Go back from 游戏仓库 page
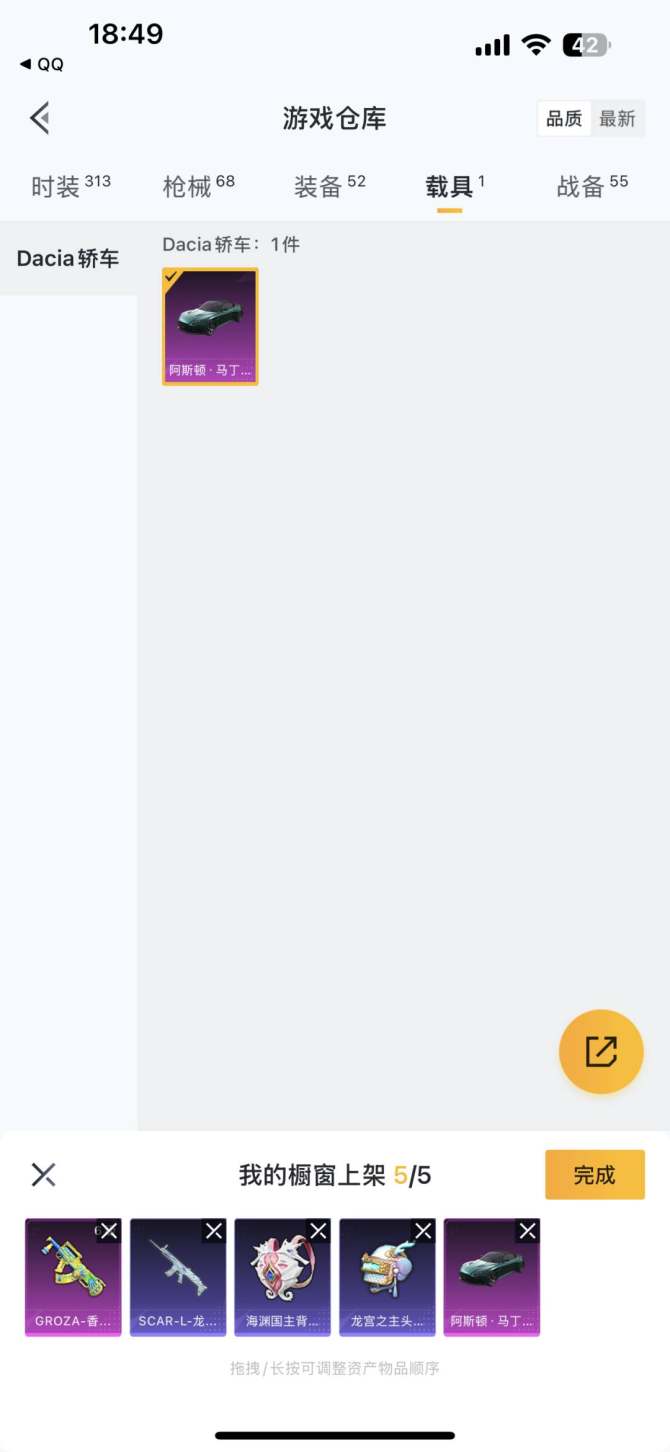670x1452 pixels. click(40, 118)
